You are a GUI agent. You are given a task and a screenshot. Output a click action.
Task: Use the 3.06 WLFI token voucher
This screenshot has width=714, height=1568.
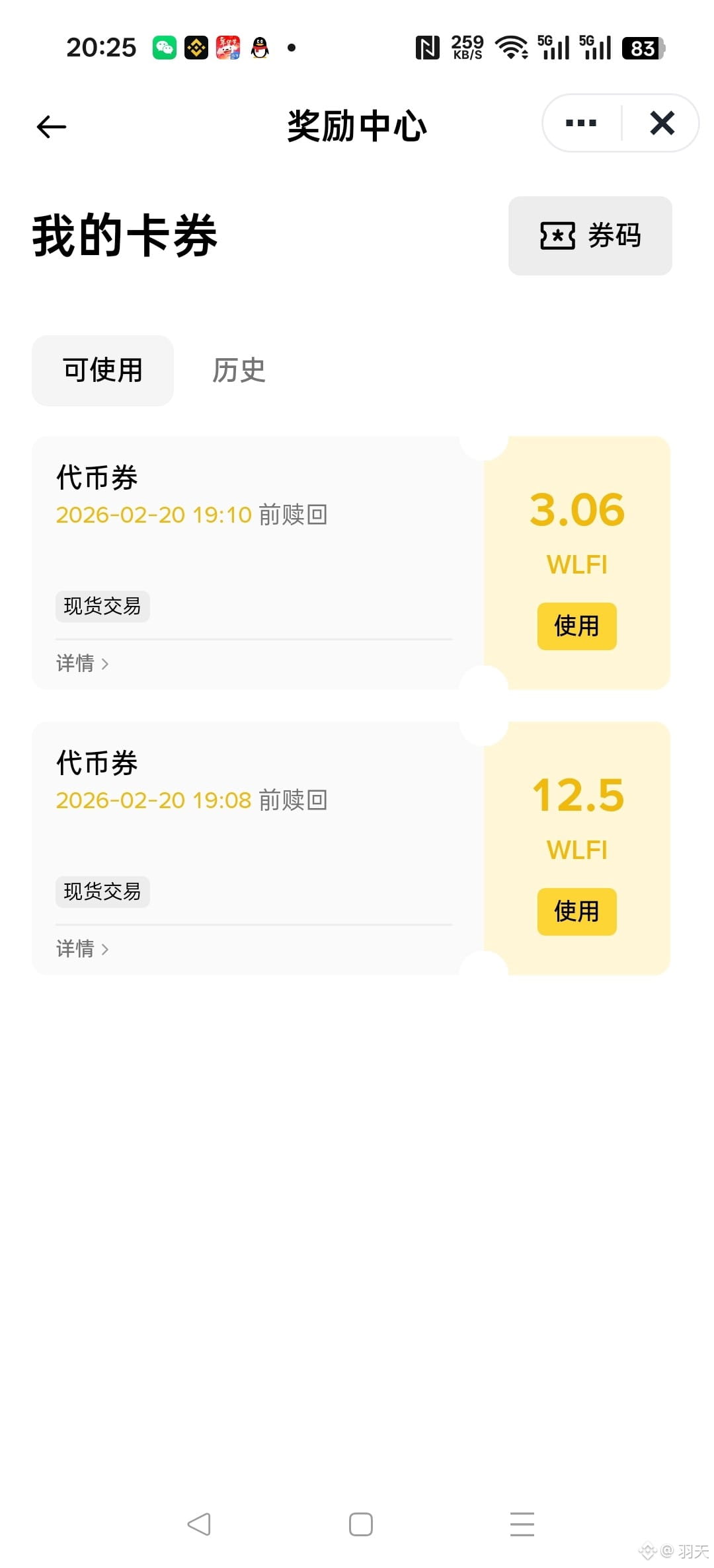(x=576, y=626)
